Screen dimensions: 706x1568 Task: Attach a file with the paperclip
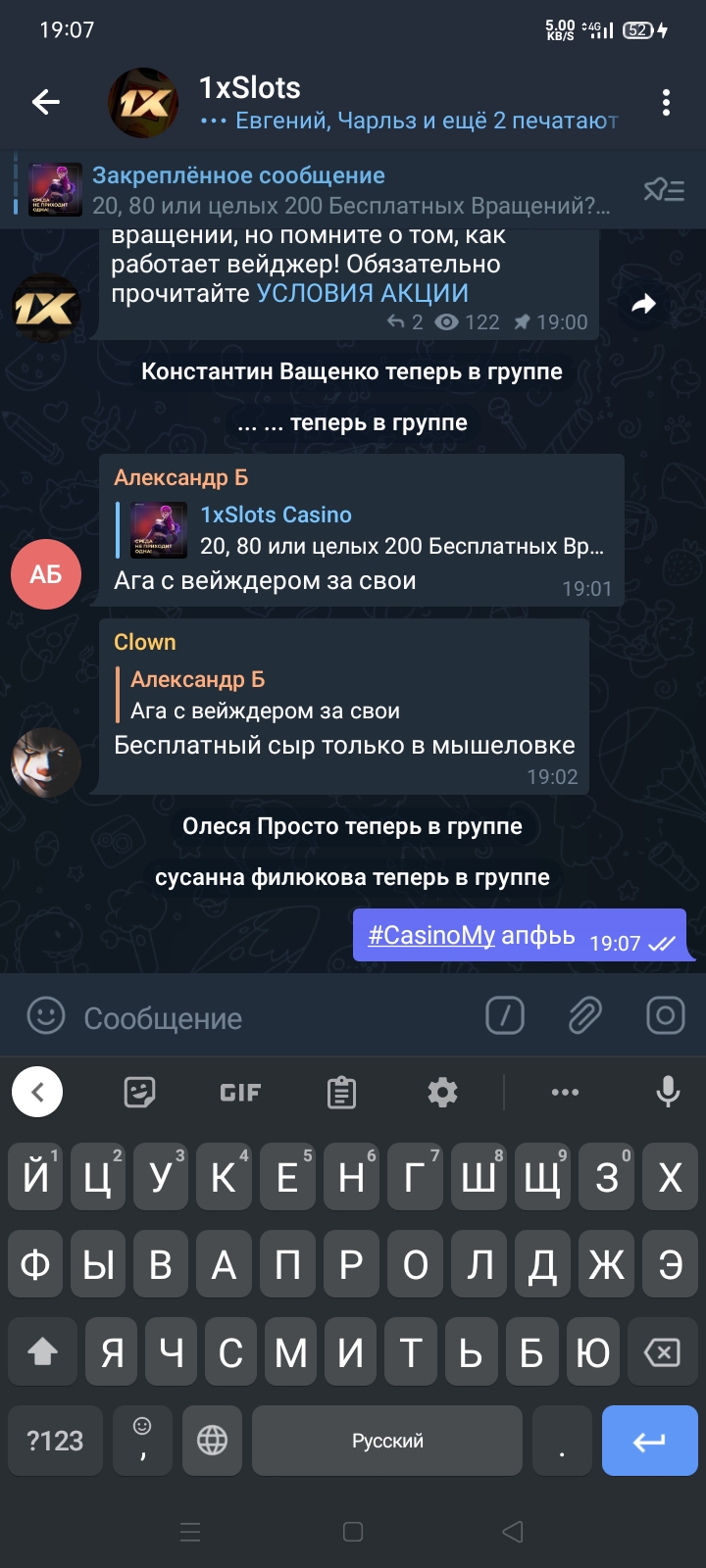(585, 1016)
